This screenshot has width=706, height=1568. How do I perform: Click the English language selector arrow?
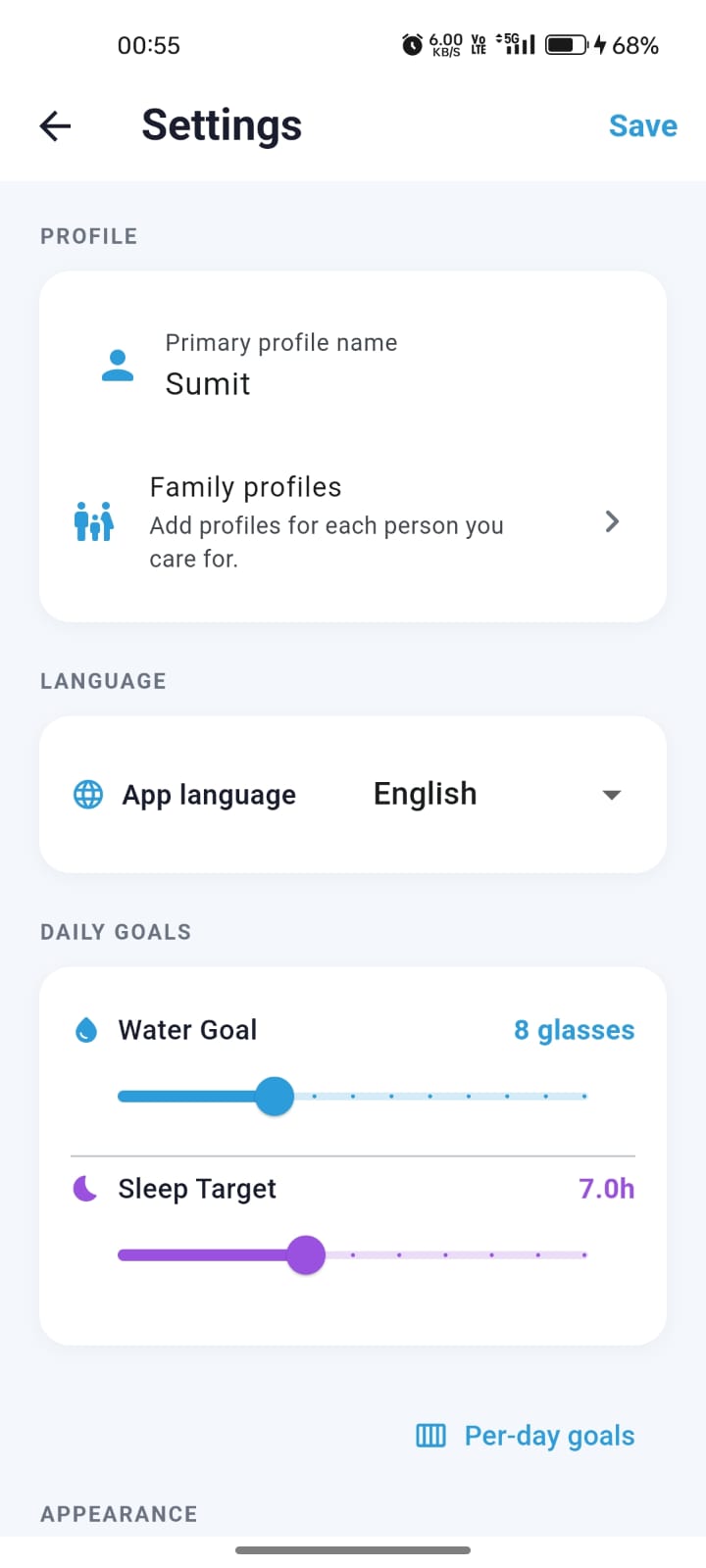[x=611, y=795]
